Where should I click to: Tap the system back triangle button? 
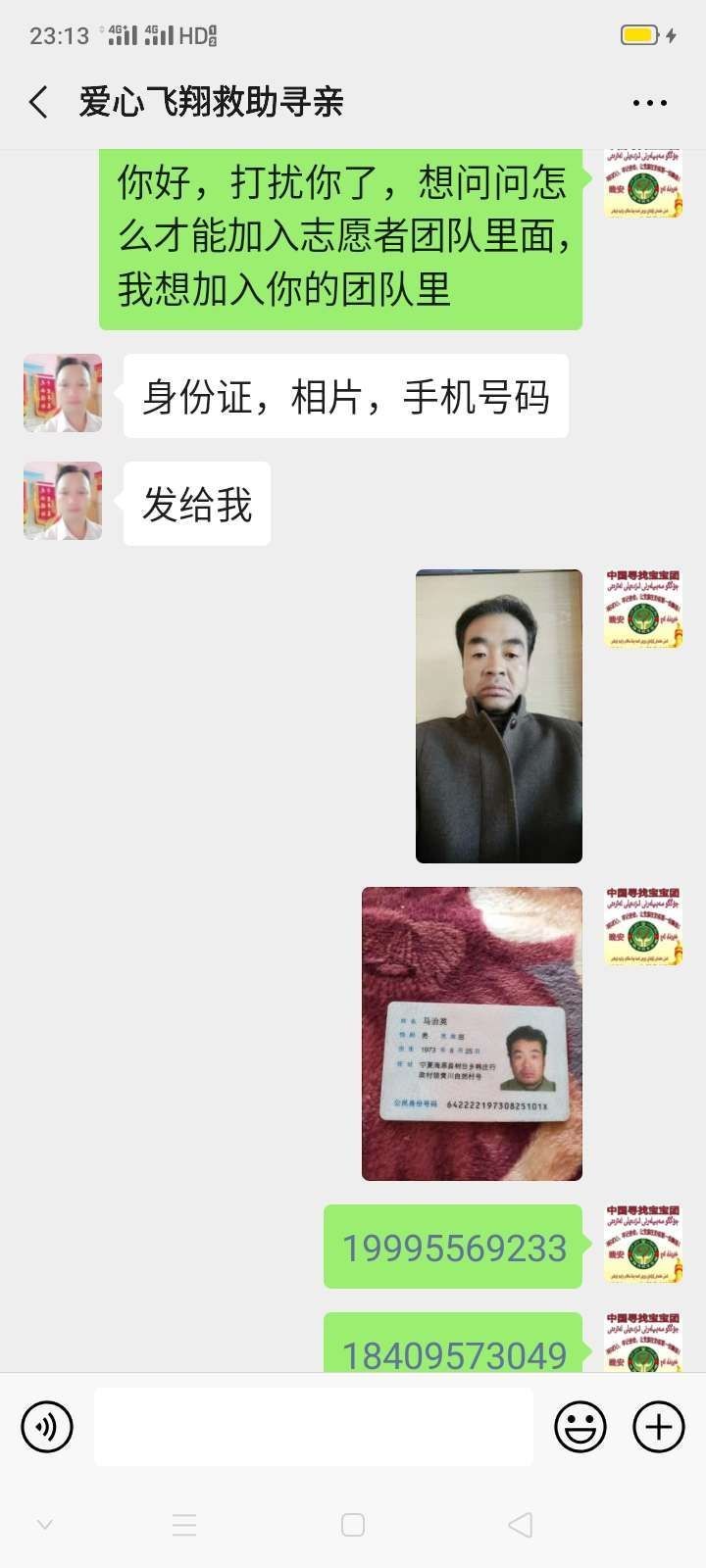click(521, 1525)
